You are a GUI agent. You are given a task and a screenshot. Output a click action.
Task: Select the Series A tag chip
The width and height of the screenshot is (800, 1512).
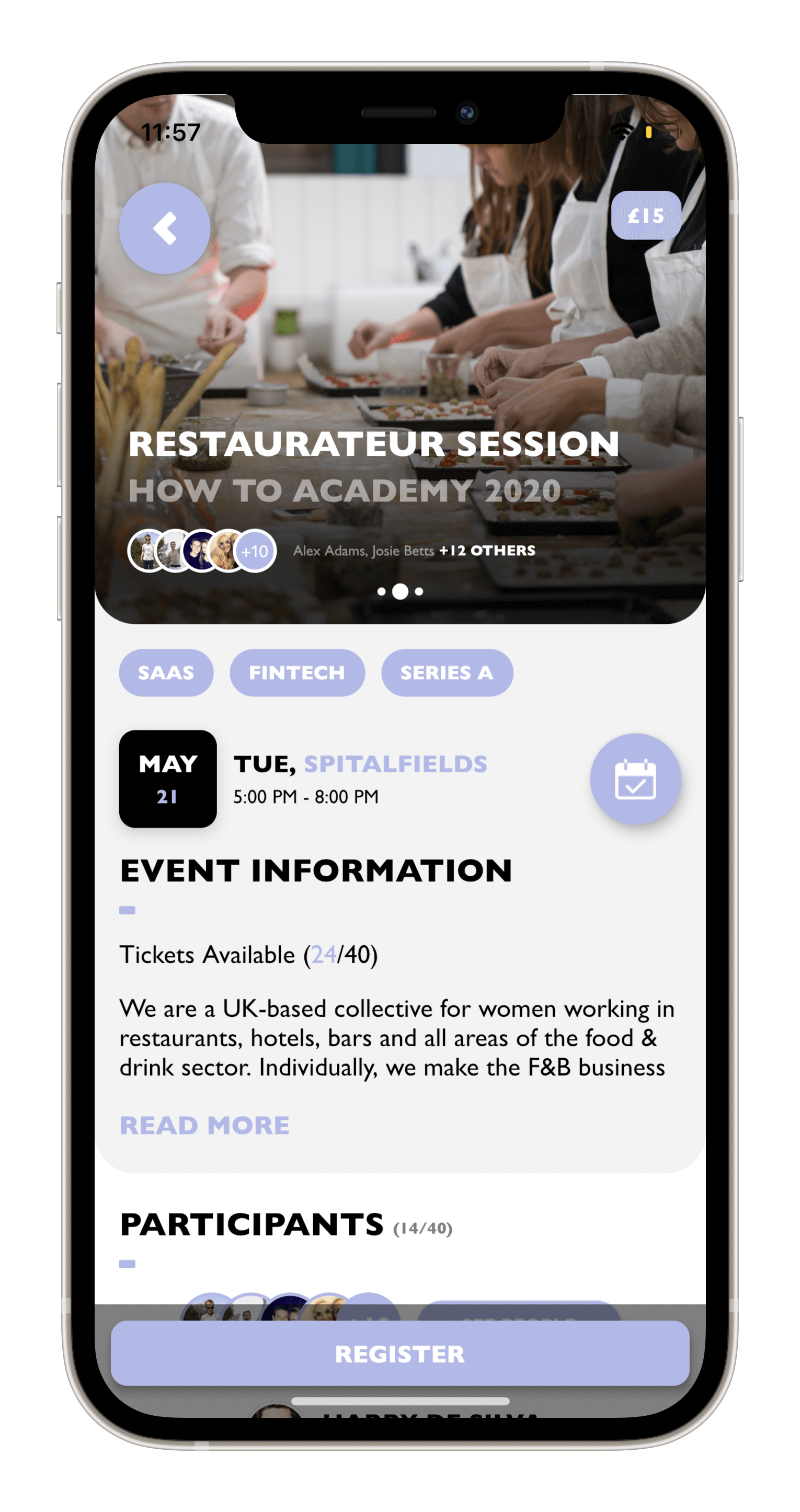point(447,673)
